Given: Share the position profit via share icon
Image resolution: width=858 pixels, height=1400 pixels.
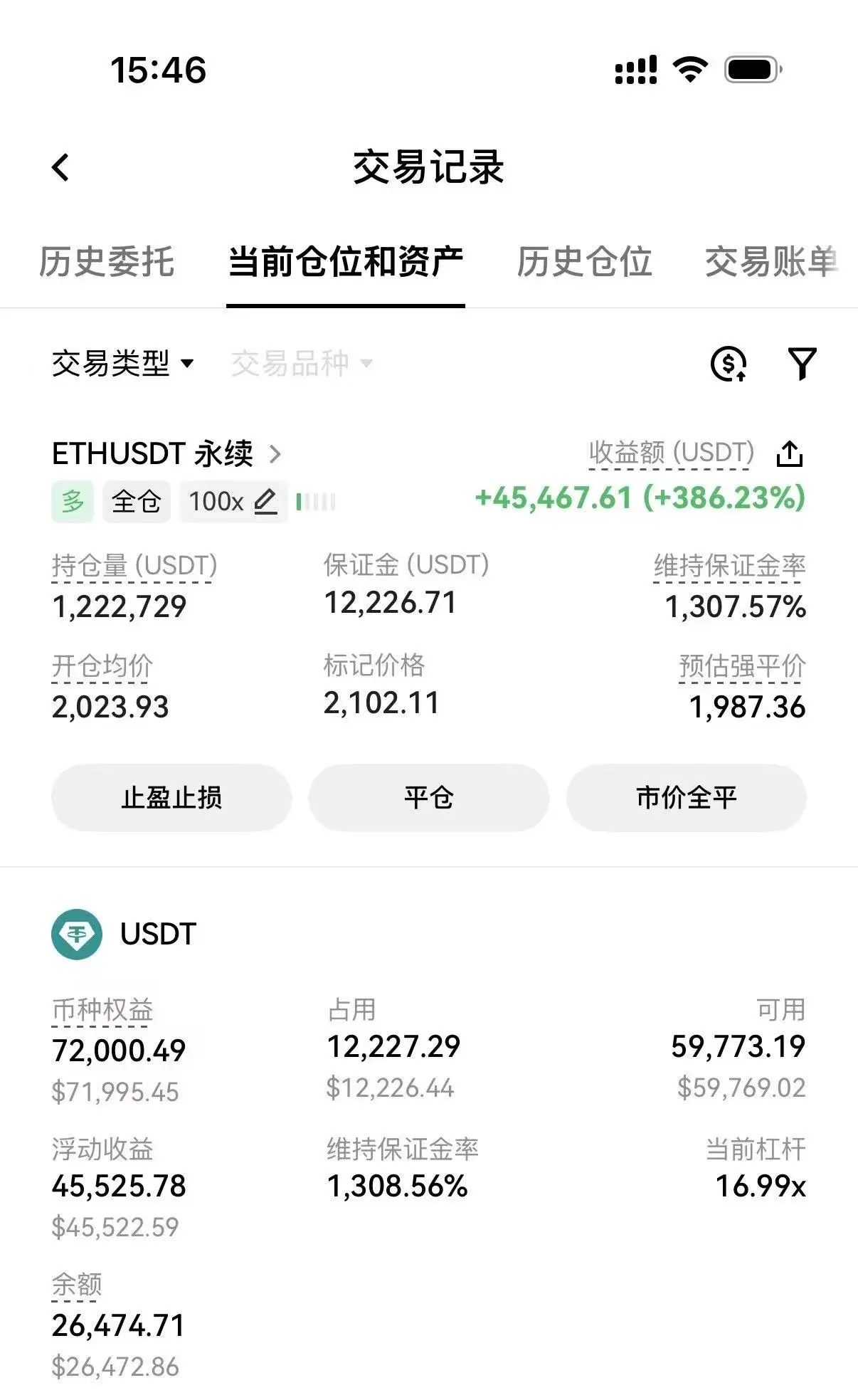Looking at the screenshot, I should click(790, 453).
